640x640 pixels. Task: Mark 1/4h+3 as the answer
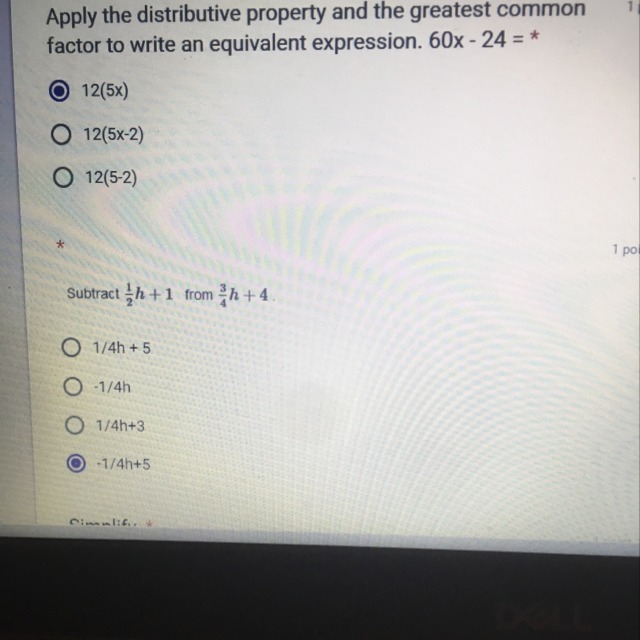(72, 425)
